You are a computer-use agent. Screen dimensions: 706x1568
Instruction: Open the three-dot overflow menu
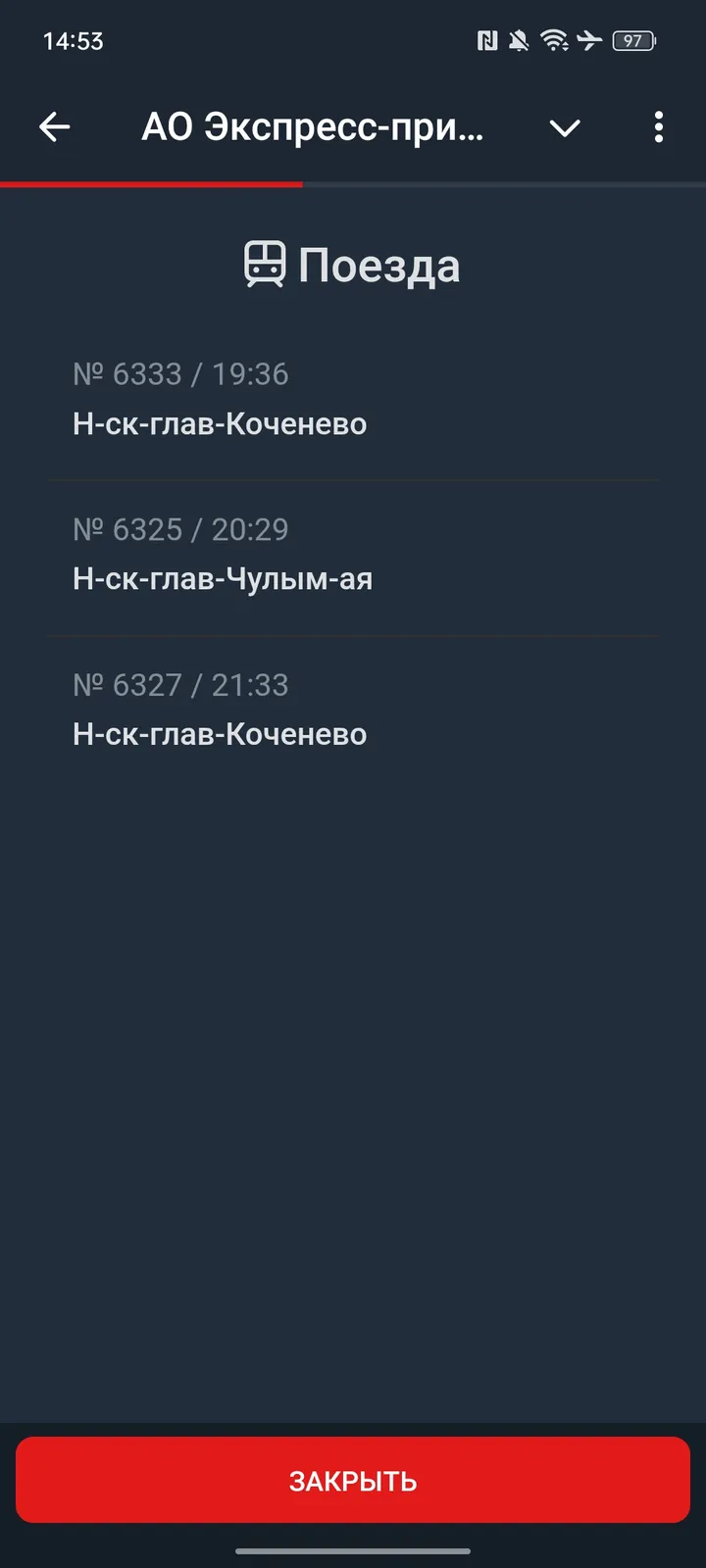pyautogui.click(x=658, y=127)
